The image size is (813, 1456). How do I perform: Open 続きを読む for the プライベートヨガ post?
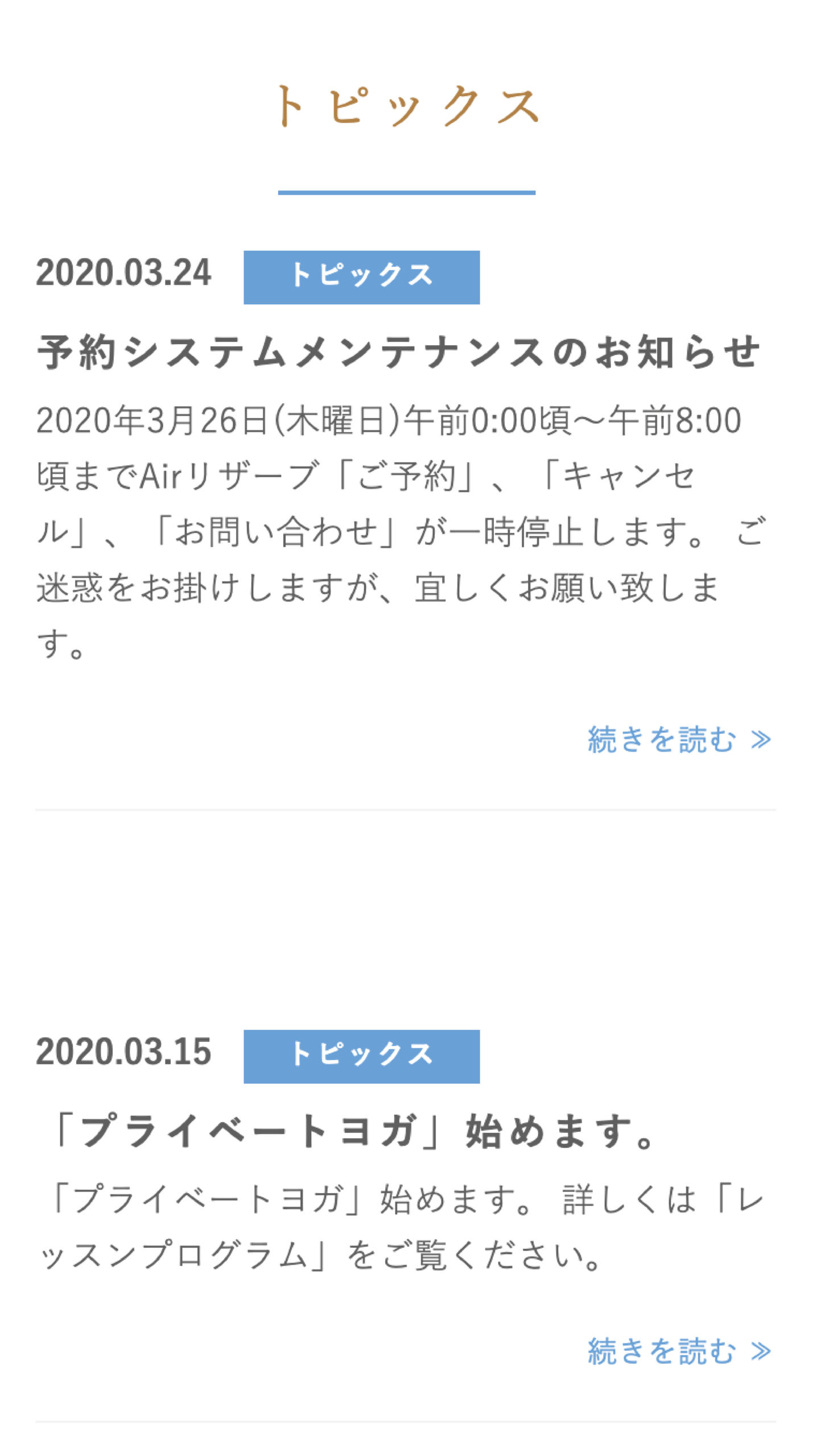click(x=678, y=1351)
